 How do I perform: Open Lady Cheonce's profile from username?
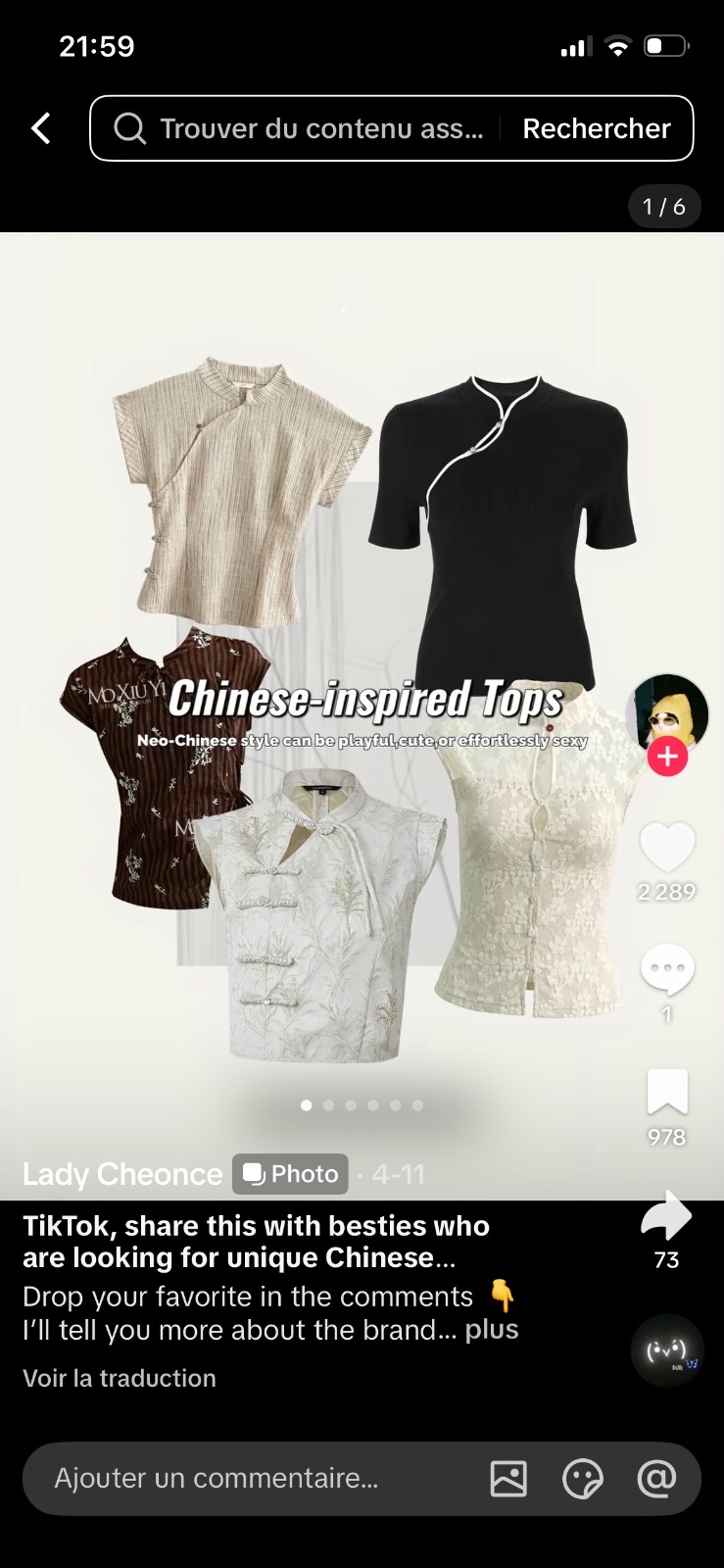(x=122, y=1174)
